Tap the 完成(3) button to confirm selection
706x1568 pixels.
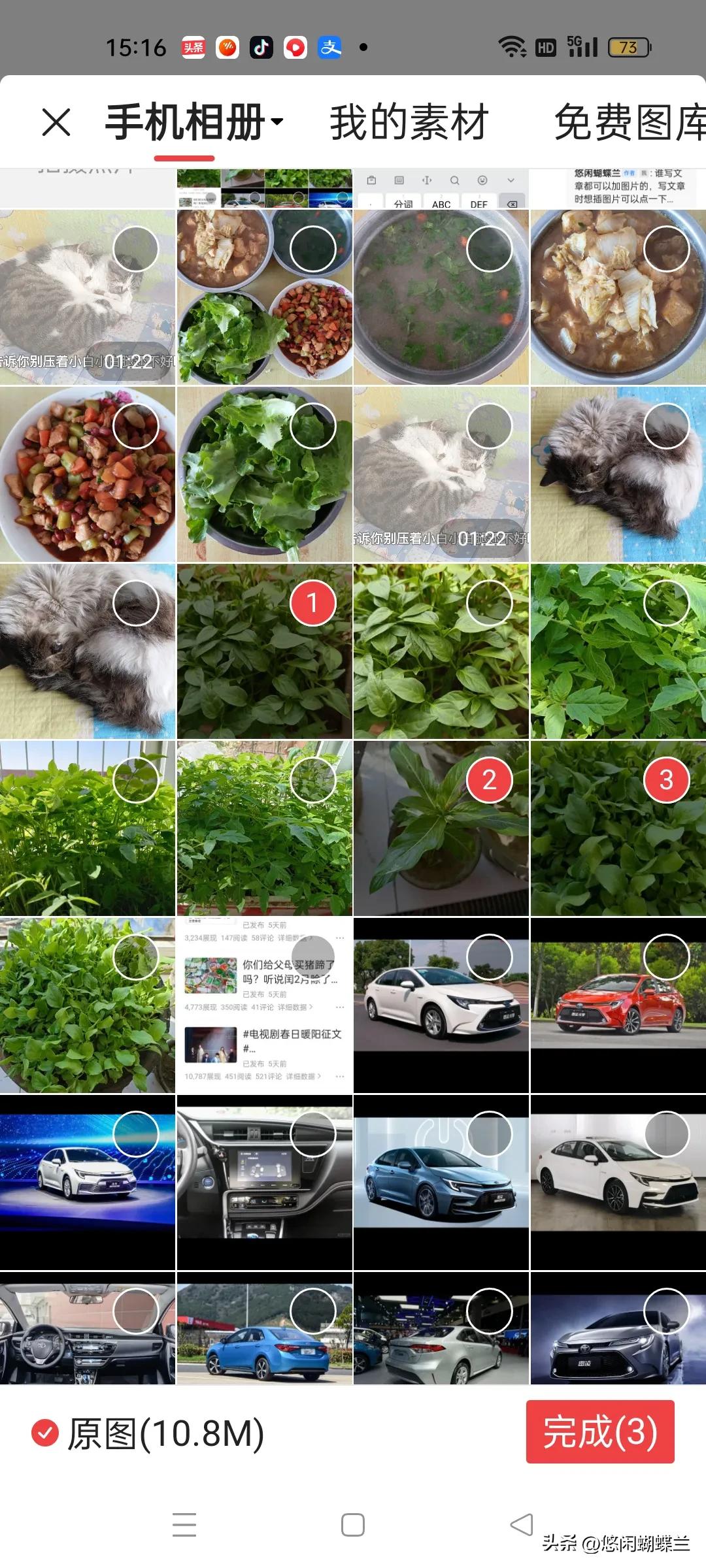click(599, 1431)
